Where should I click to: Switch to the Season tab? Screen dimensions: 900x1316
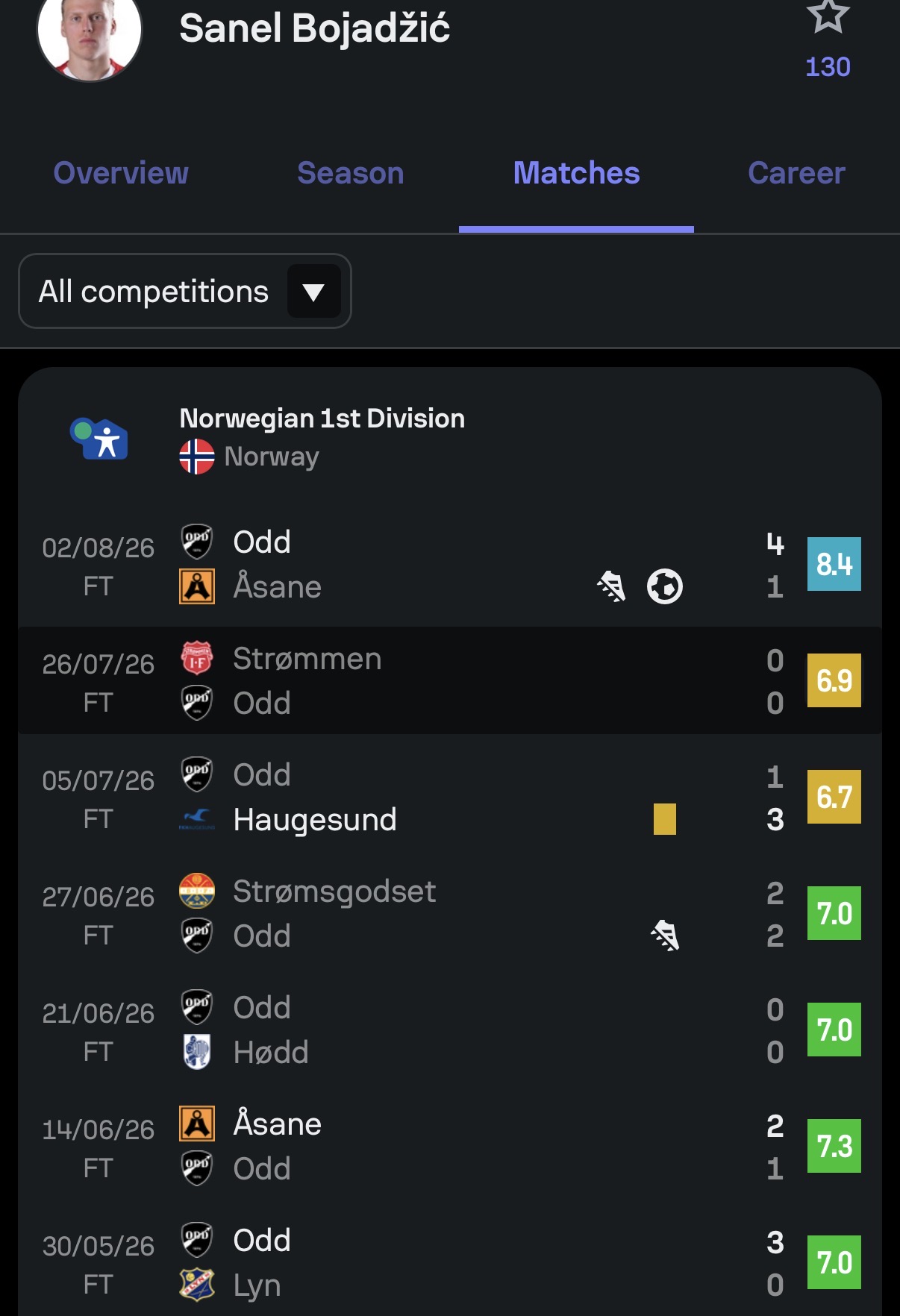click(351, 173)
